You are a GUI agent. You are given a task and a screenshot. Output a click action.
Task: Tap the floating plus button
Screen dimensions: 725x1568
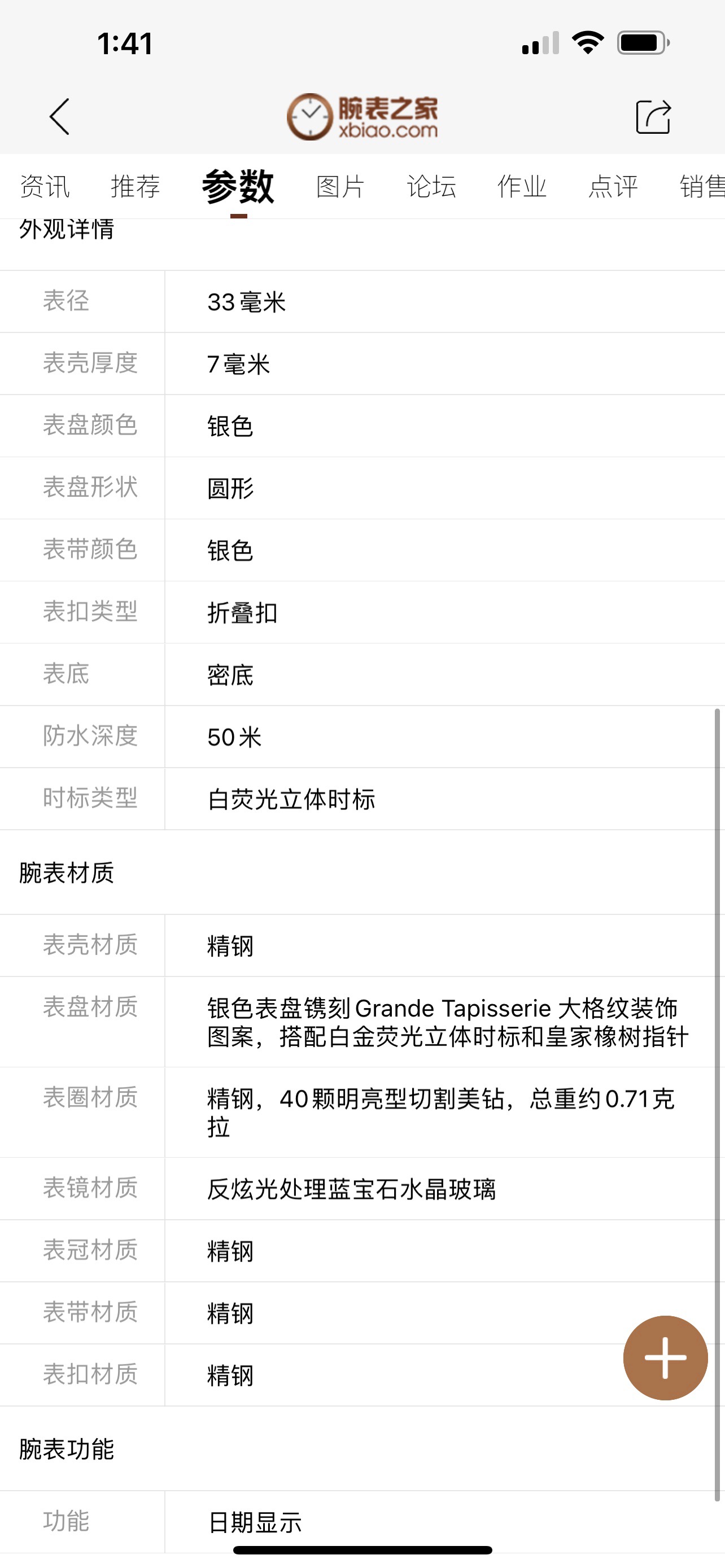point(665,1357)
